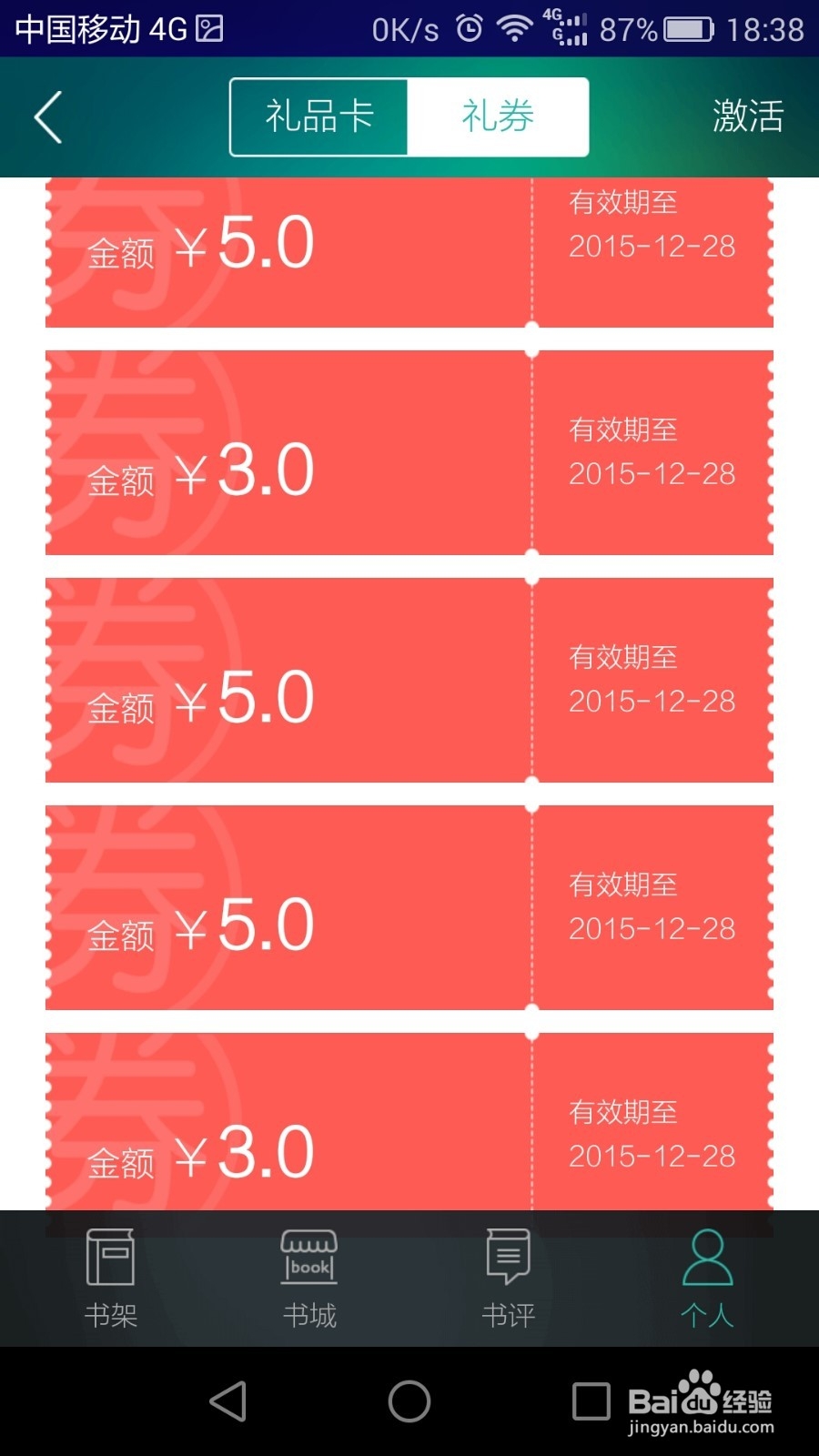The image size is (819, 1456).
Task: Open the 书架 bookshelf icon
Action: pyautogui.click(x=110, y=1279)
